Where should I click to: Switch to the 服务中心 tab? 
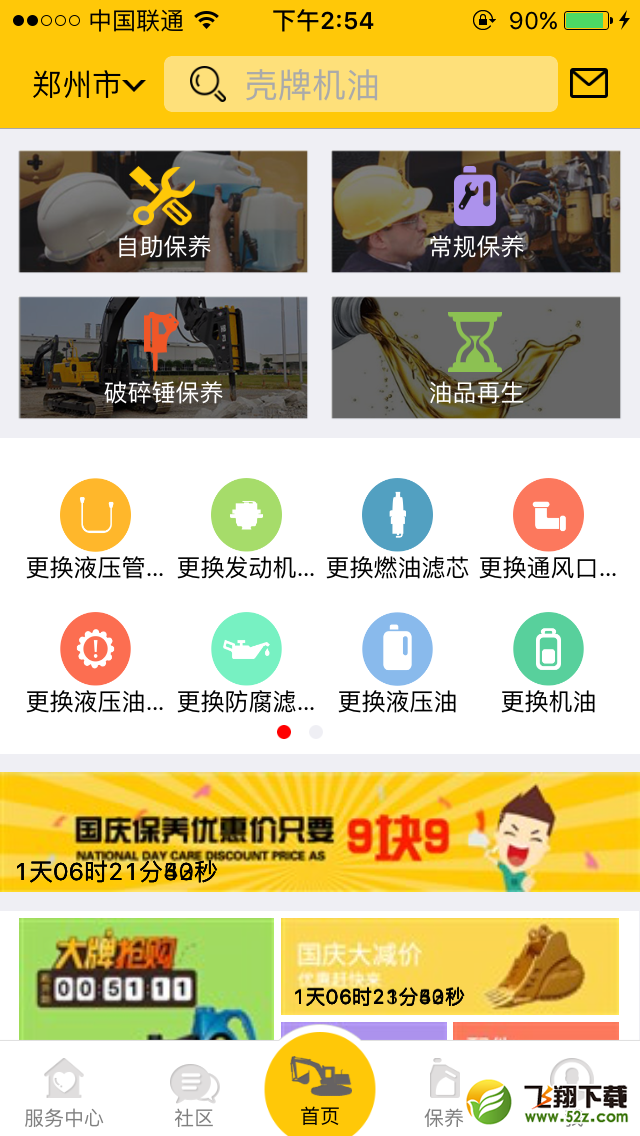(x=64, y=1092)
